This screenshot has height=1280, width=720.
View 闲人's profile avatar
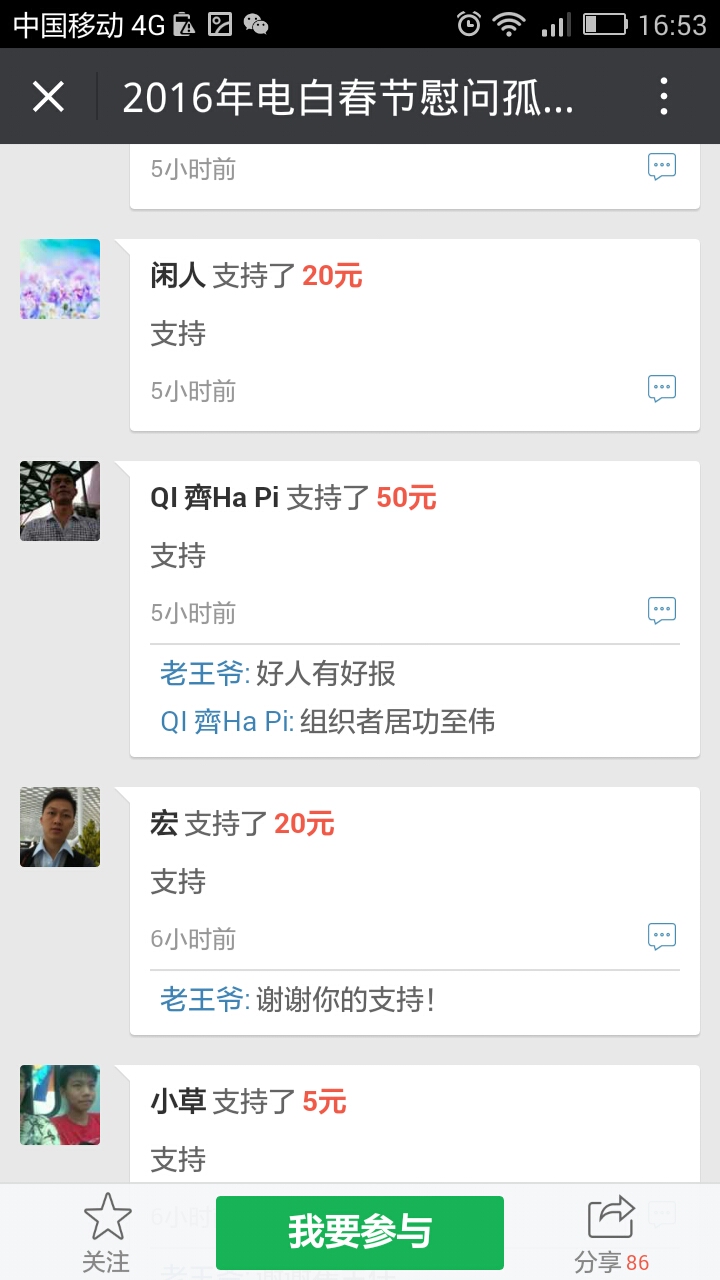(60, 279)
